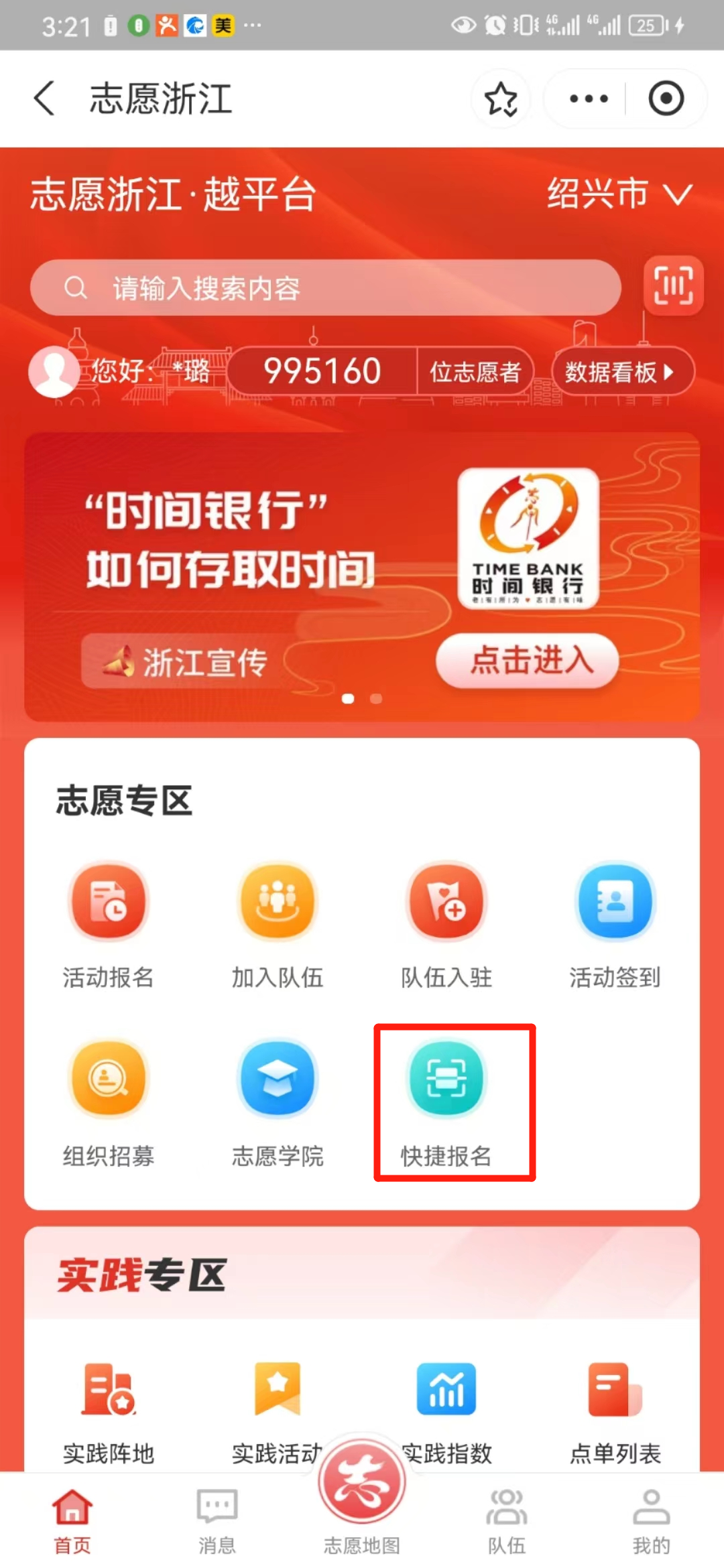This screenshot has width=724, height=1568.
Task: Favorite this mini program with the star
Action: pyautogui.click(x=501, y=99)
